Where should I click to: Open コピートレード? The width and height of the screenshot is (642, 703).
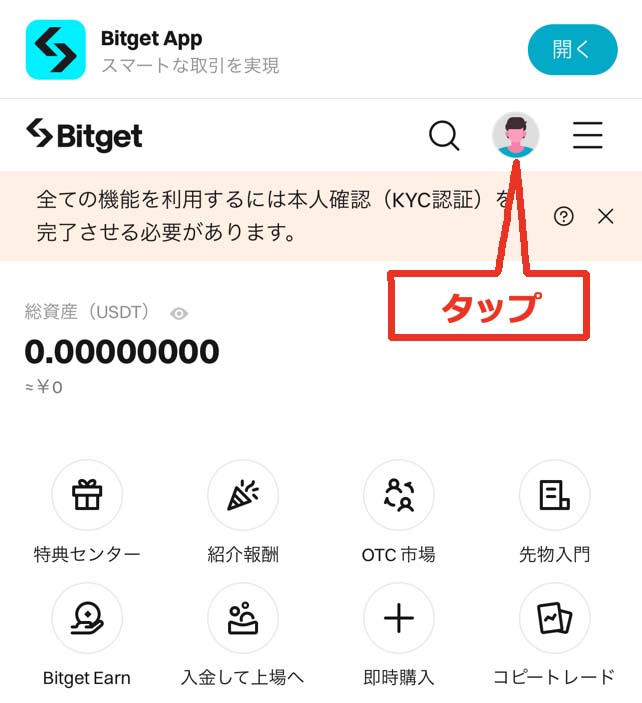pos(554,619)
